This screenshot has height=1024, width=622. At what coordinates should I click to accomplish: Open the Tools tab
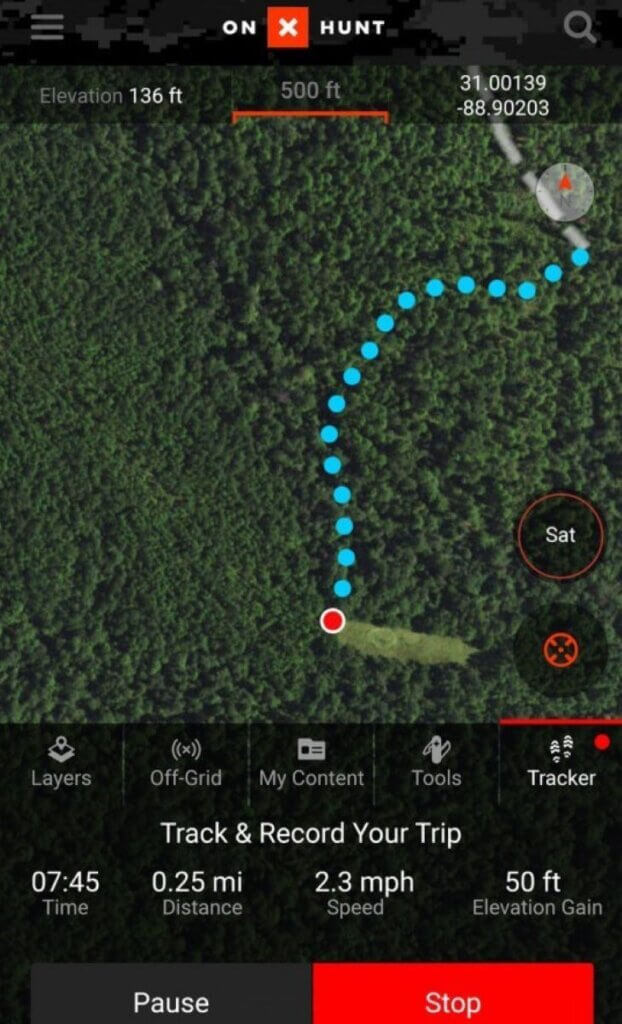pyautogui.click(x=436, y=763)
